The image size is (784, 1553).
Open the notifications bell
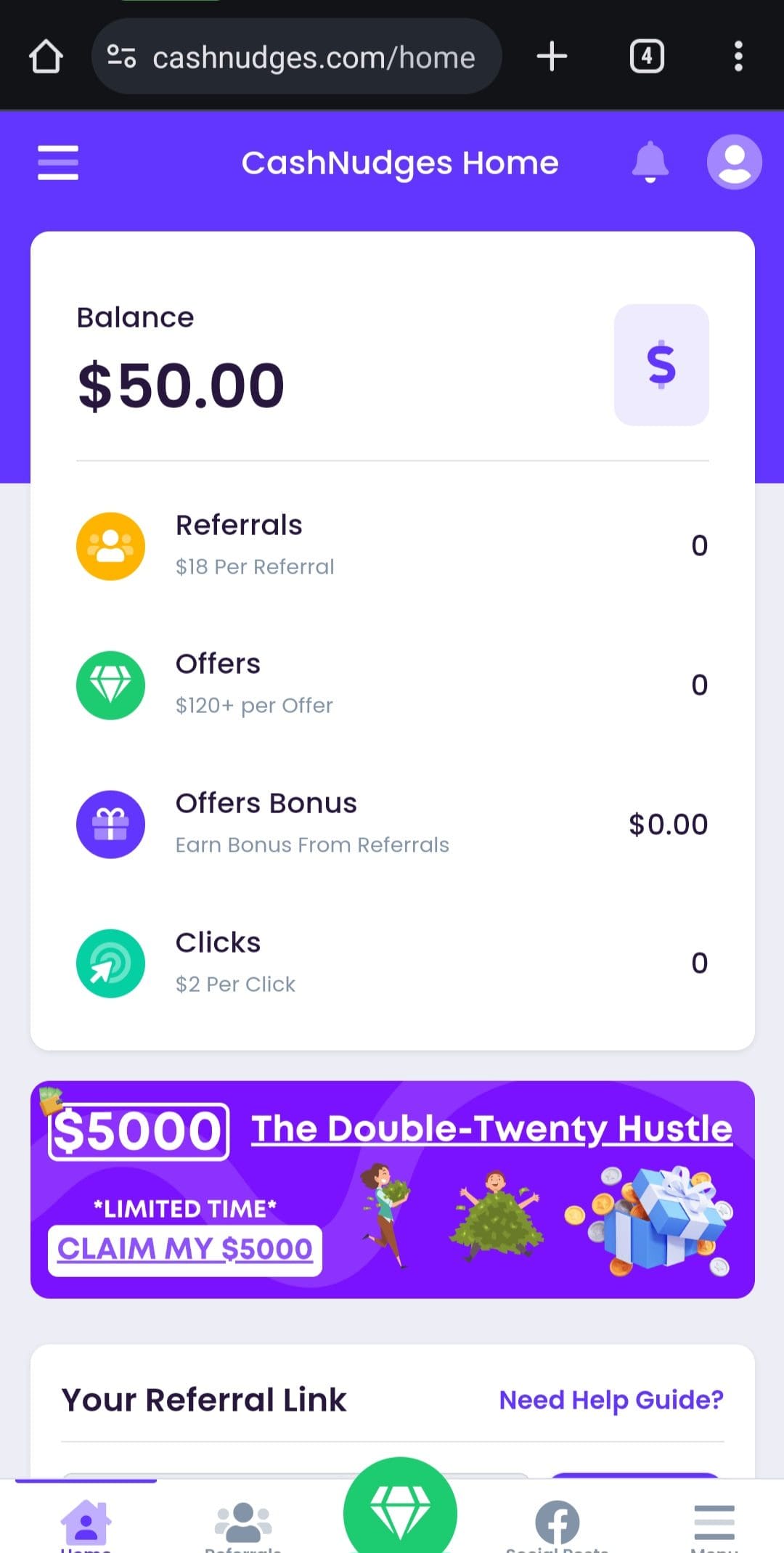tap(650, 161)
